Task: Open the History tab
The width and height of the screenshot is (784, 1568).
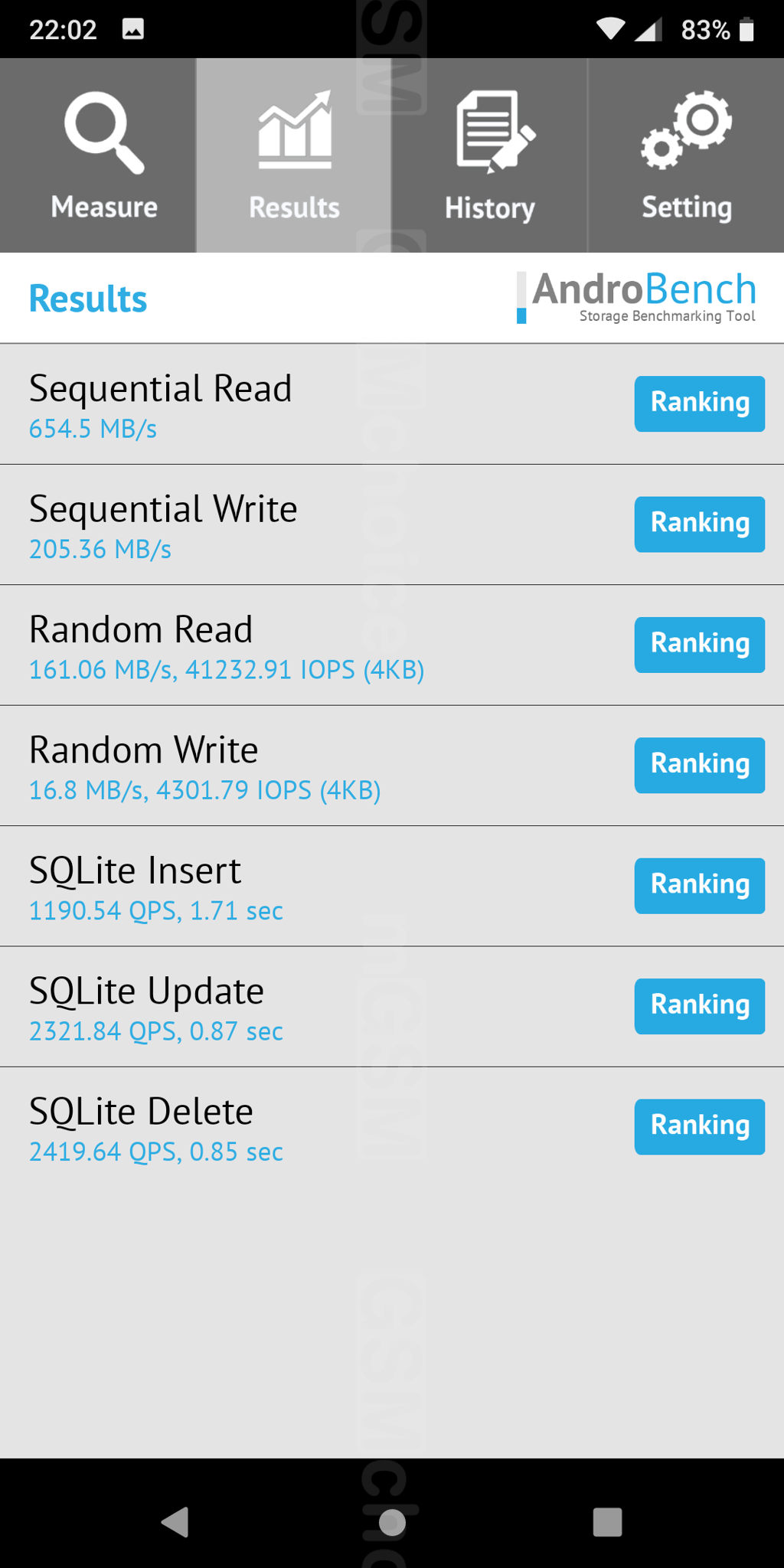Action: tap(490, 155)
